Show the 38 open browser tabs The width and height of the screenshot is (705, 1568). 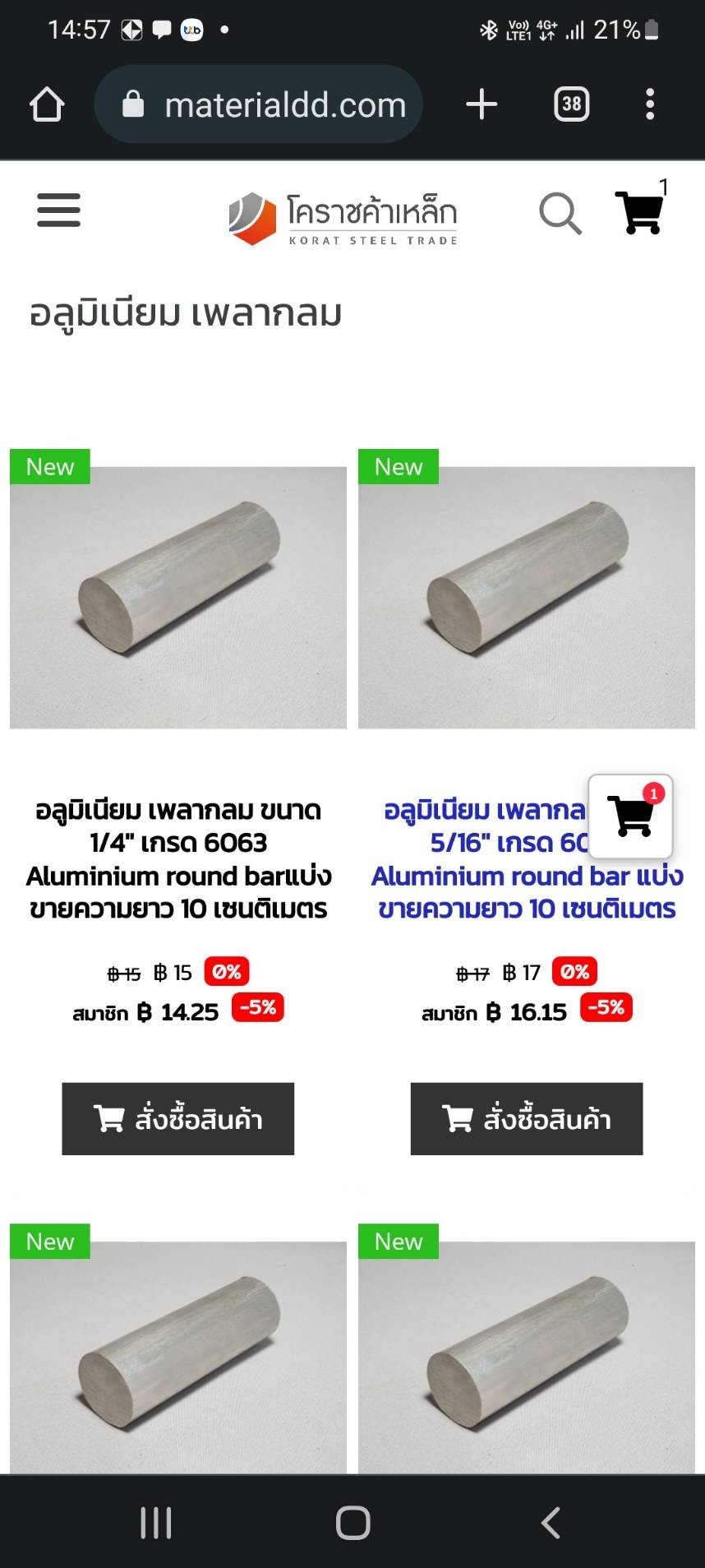(x=572, y=104)
